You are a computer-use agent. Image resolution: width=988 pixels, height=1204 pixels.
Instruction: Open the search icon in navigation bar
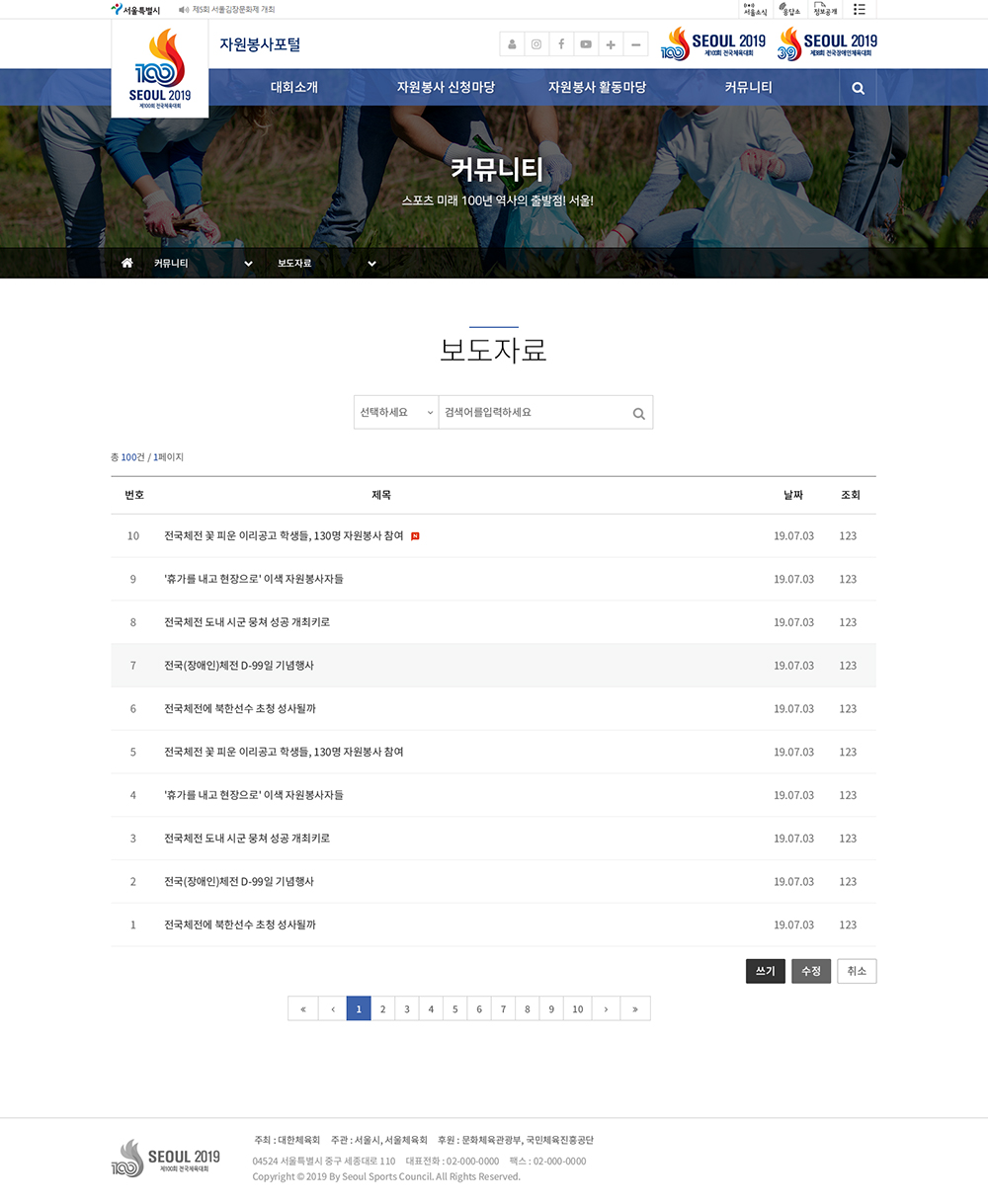click(x=858, y=88)
